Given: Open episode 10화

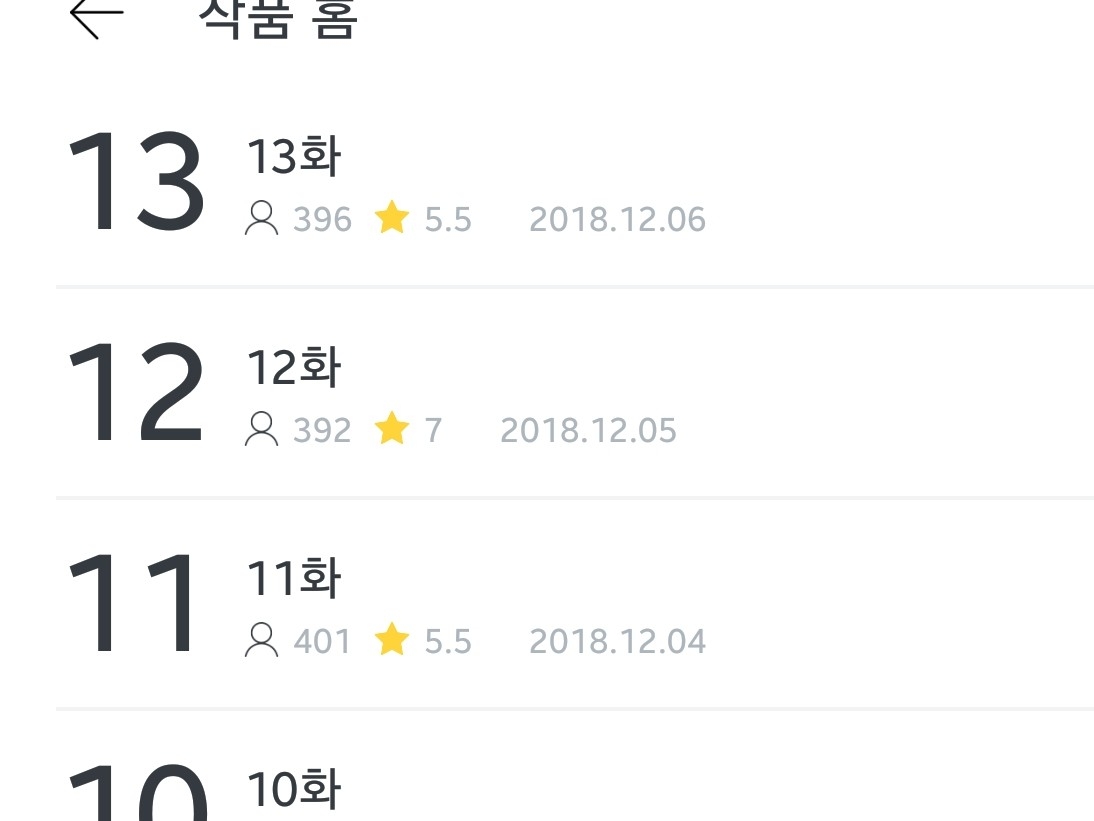Looking at the screenshot, I should click(293, 789).
